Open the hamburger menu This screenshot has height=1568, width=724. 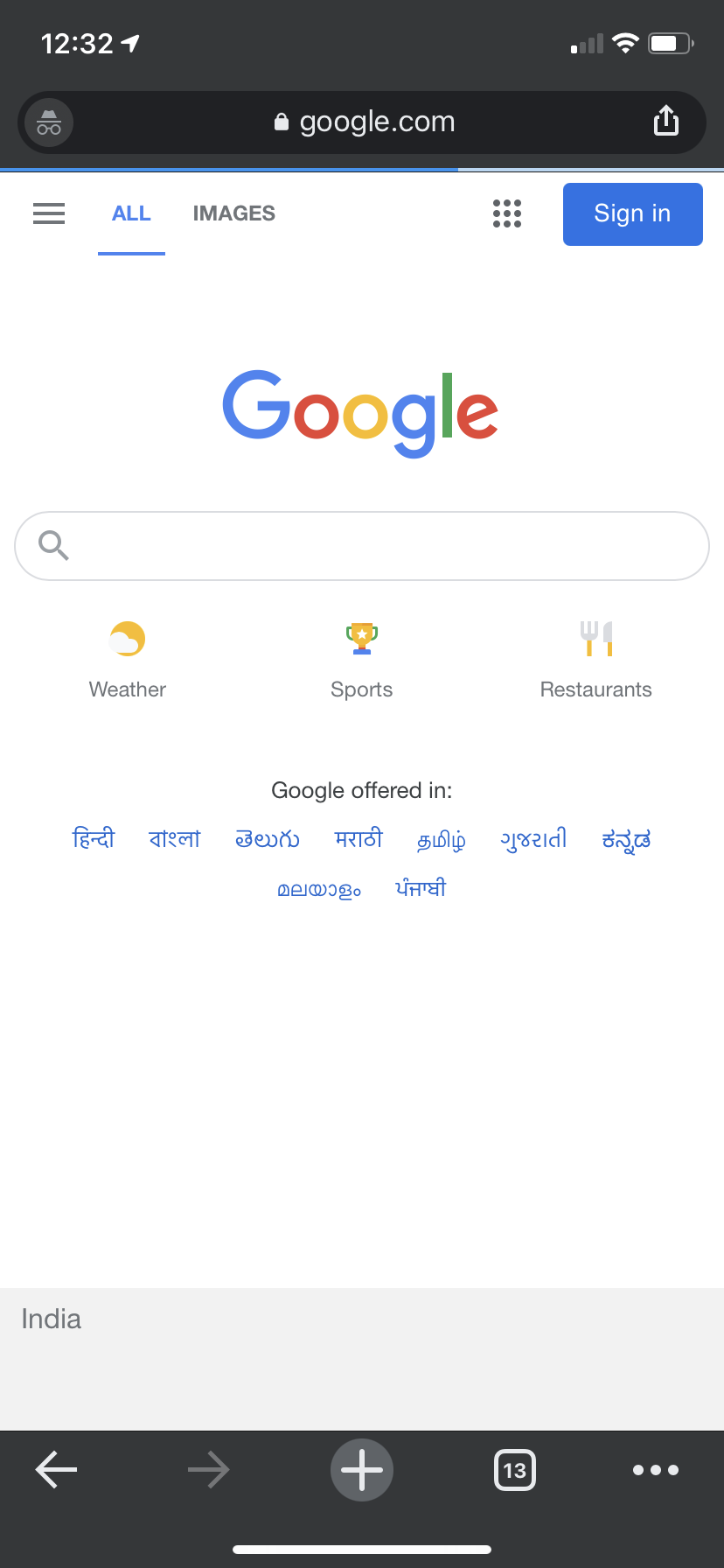click(x=49, y=213)
